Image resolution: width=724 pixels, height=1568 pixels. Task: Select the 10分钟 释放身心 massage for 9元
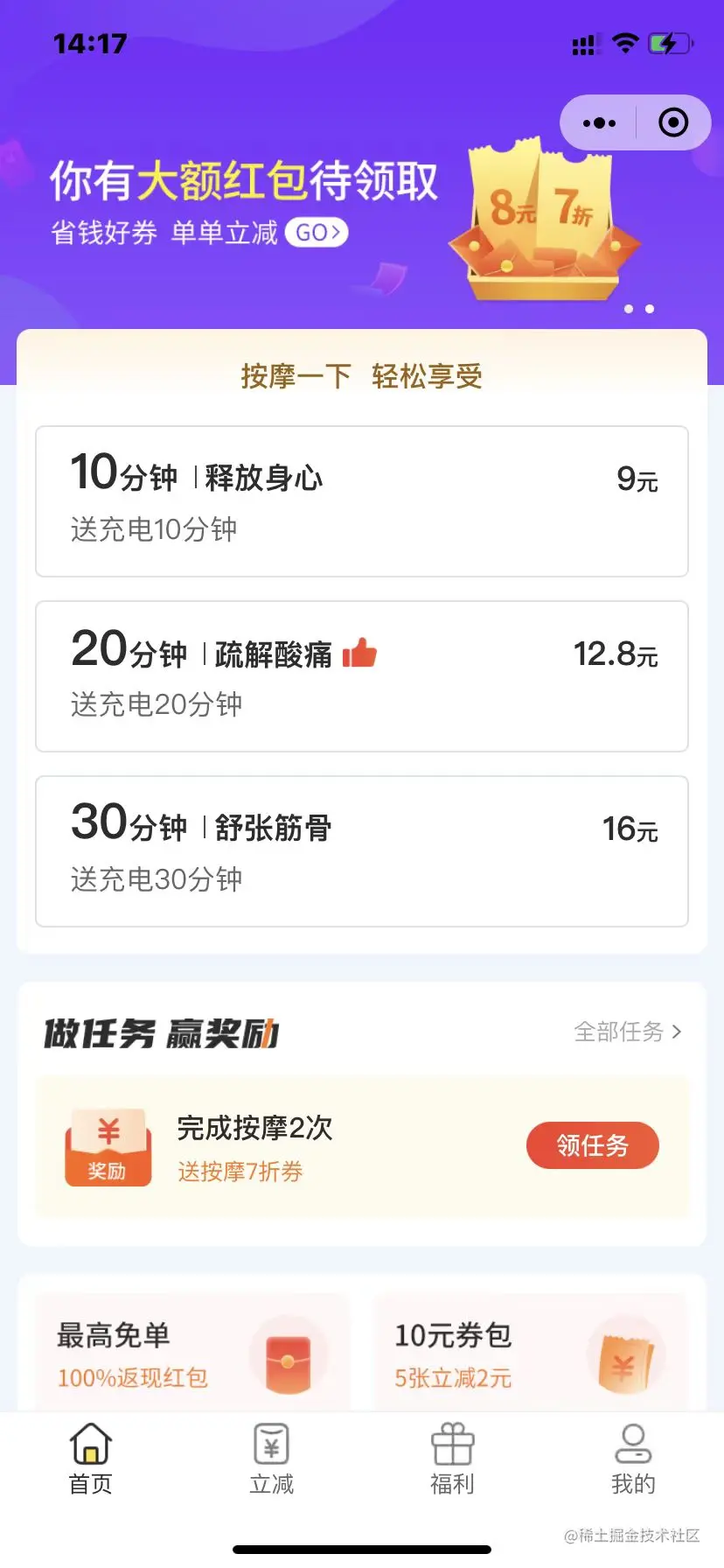pos(362,501)
